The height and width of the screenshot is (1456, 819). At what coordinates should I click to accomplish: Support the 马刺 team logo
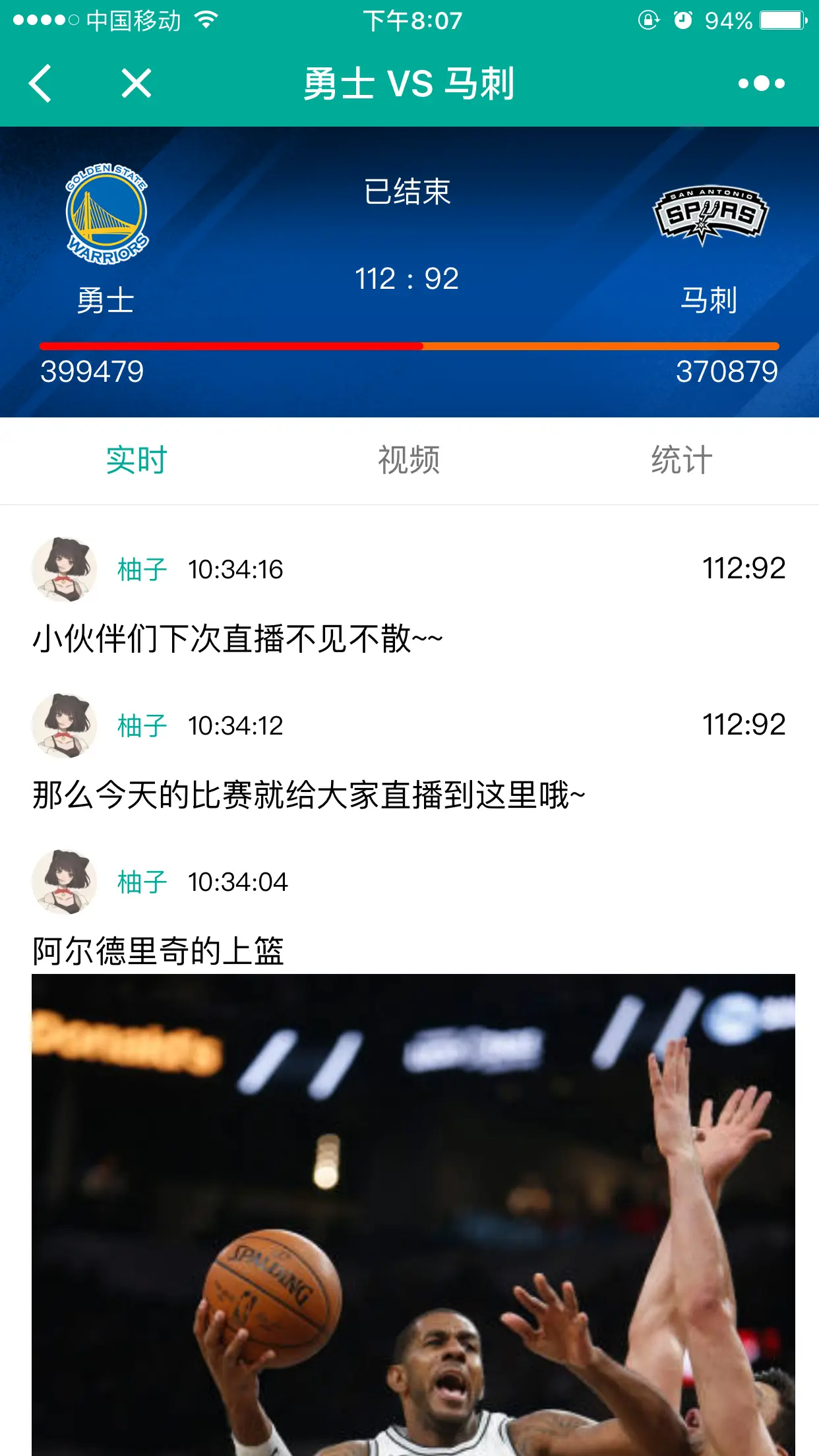click(710, 214)
